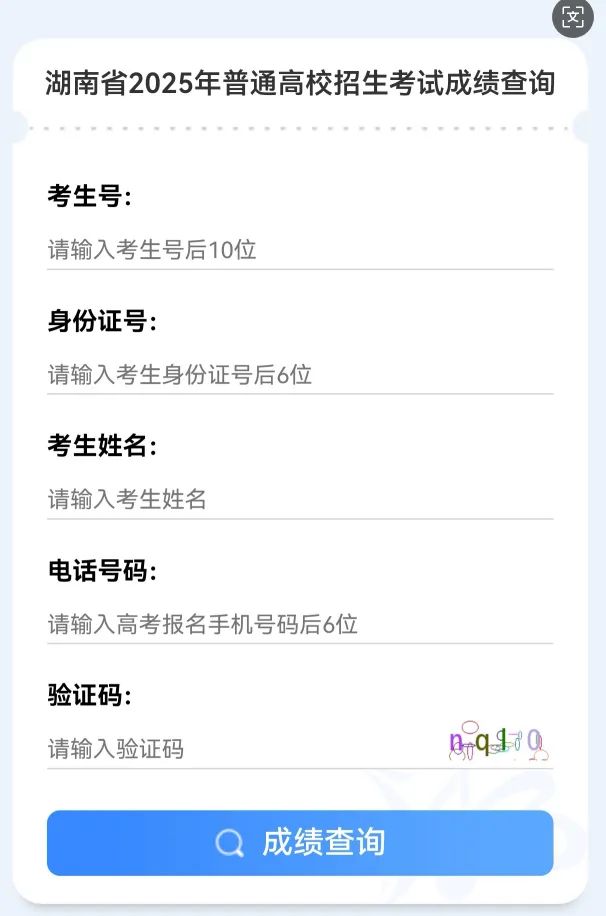Screen dimensions: 606x916
Task: Tap the 电话号码 input field
Action: (299, 625)
